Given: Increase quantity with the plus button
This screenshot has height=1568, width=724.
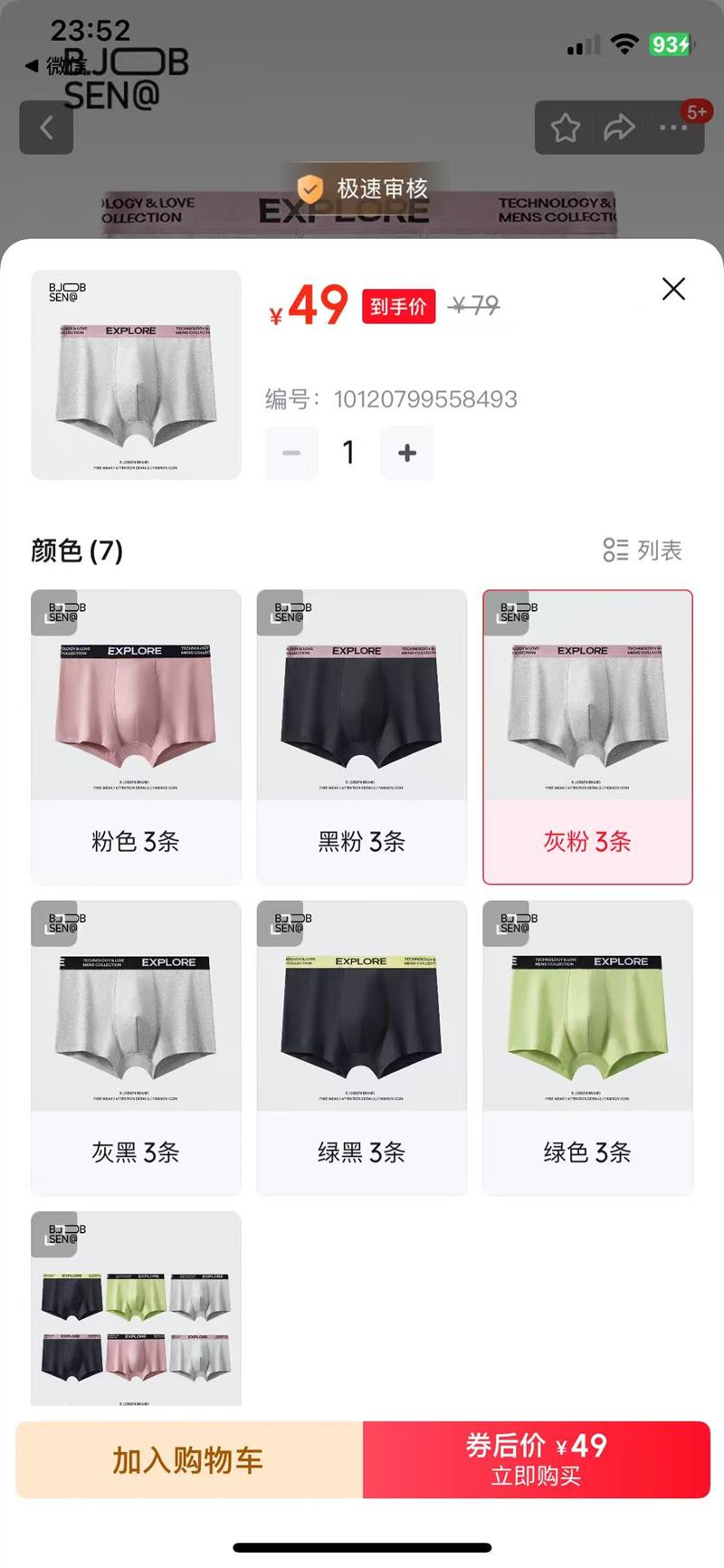Looking at the screenshot, I should [x=407, y=453].
